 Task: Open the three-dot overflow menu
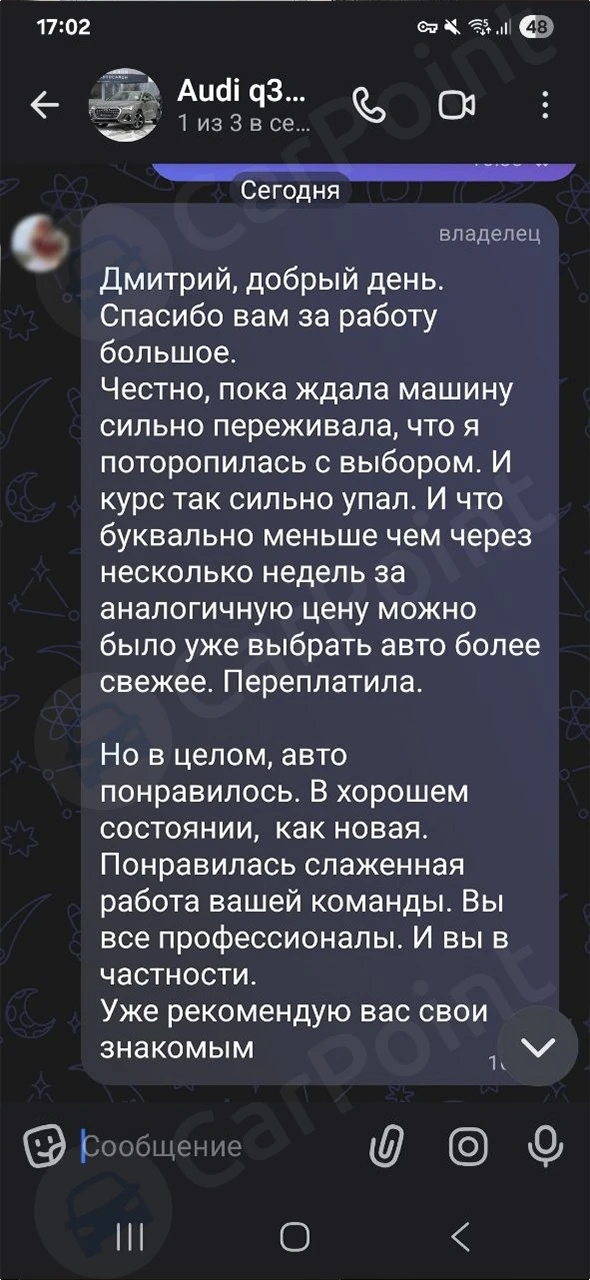coord(545,106)
